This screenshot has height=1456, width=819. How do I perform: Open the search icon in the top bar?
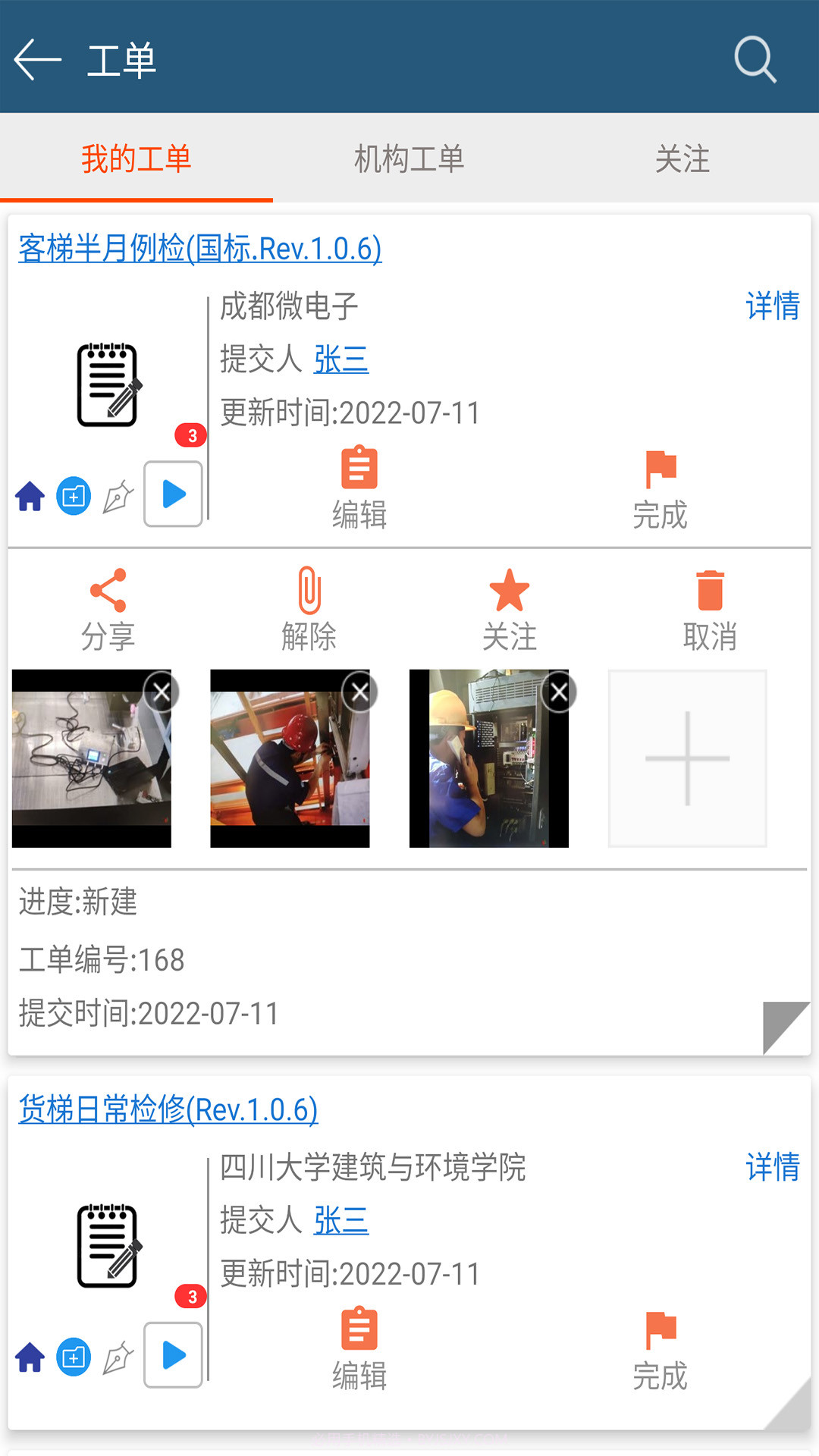coord(755,59)
